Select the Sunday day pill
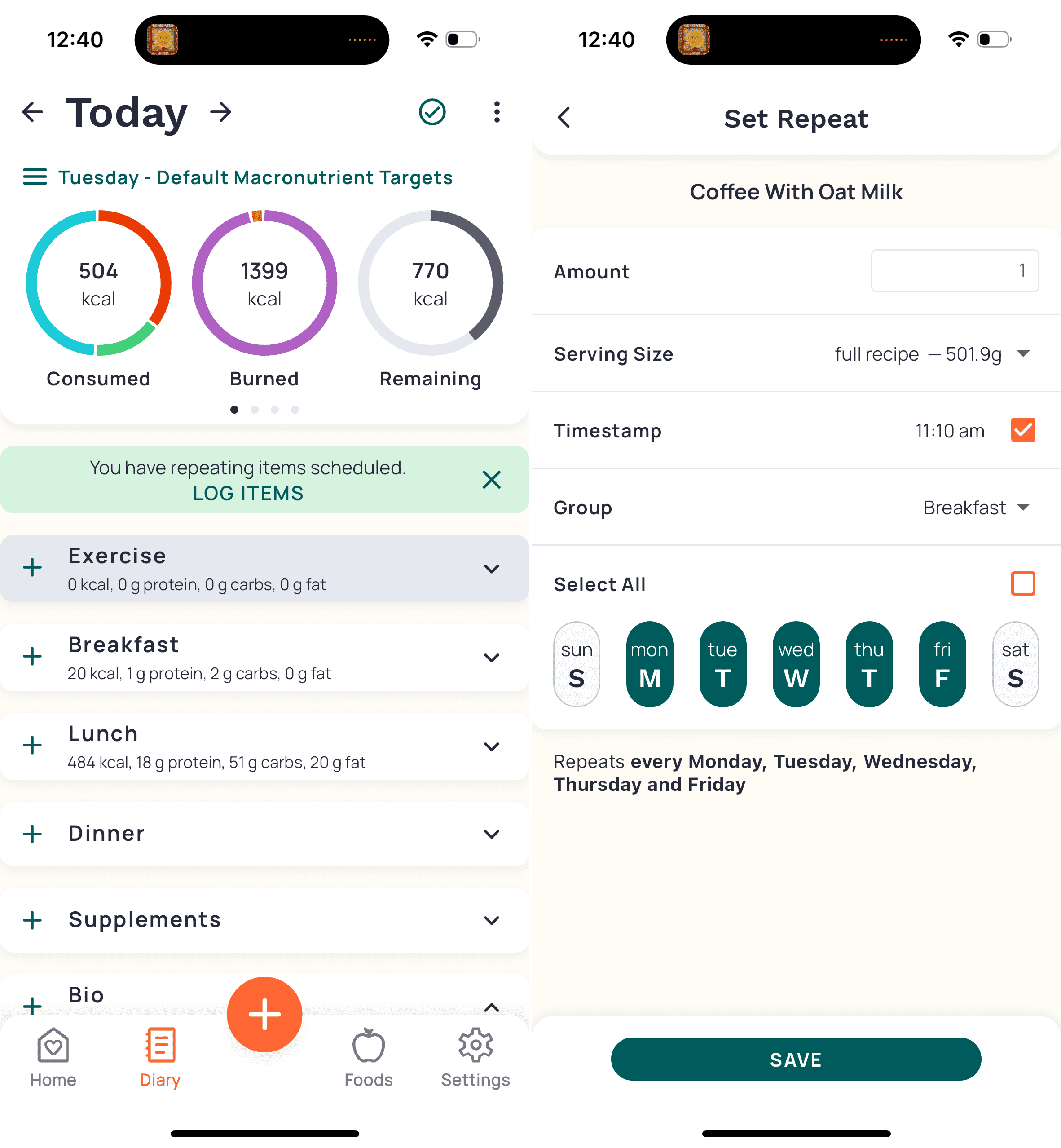Screen dimensions: 1061x1148 coord(577,664)
